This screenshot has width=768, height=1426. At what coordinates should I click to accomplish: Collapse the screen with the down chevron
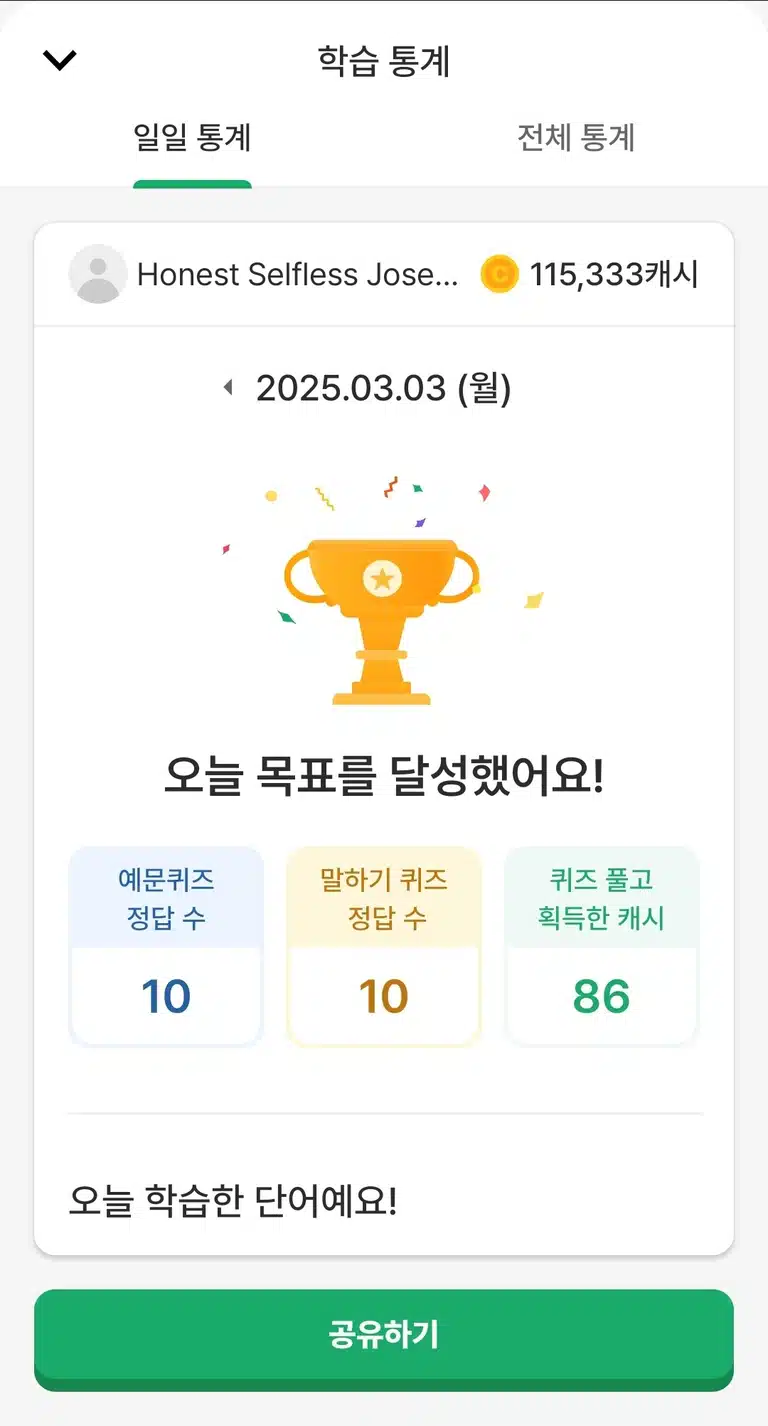[x=60, y=61]
